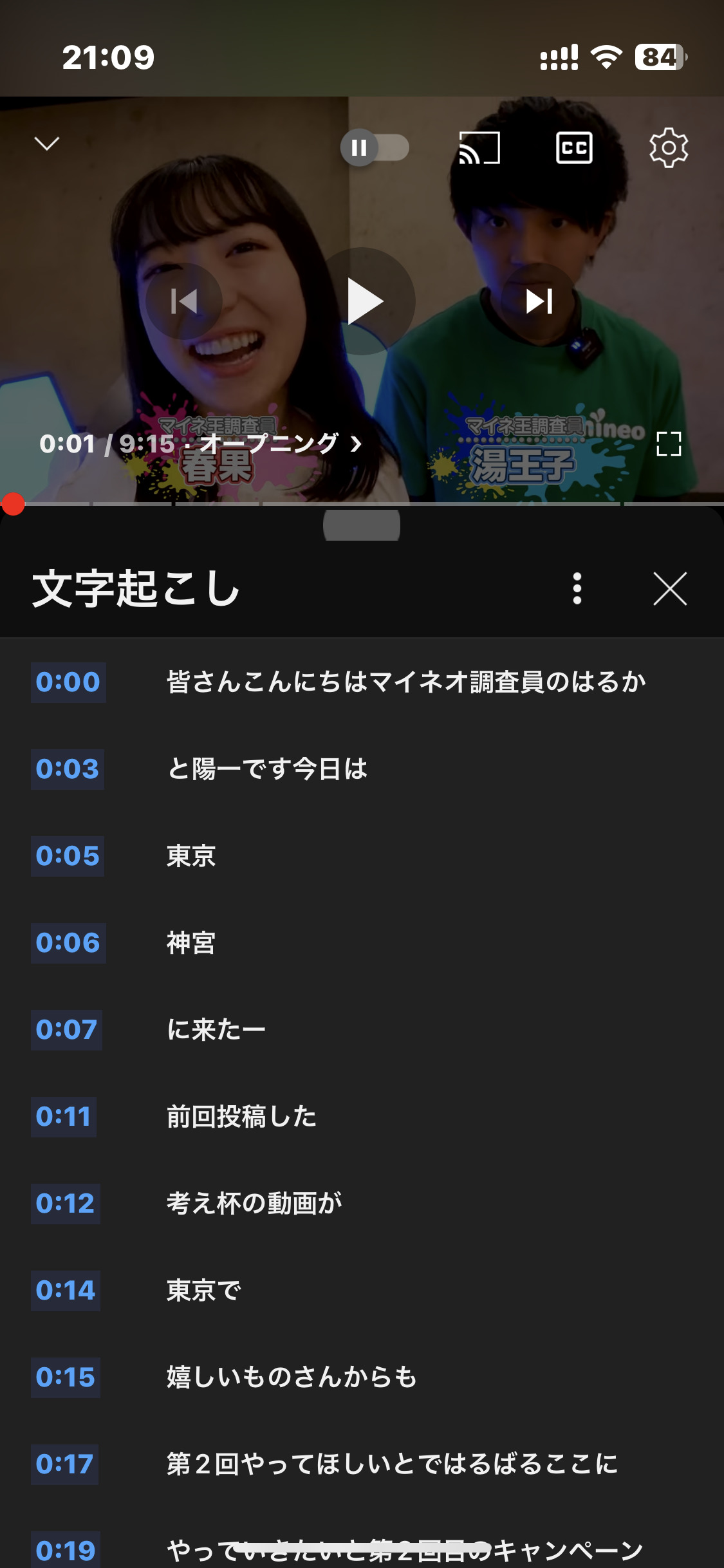Image resolution: width=724 pixels, height=1568 pixels.
Task: Jump to the 0:06 神宮 line
Action: pos(190,943)
